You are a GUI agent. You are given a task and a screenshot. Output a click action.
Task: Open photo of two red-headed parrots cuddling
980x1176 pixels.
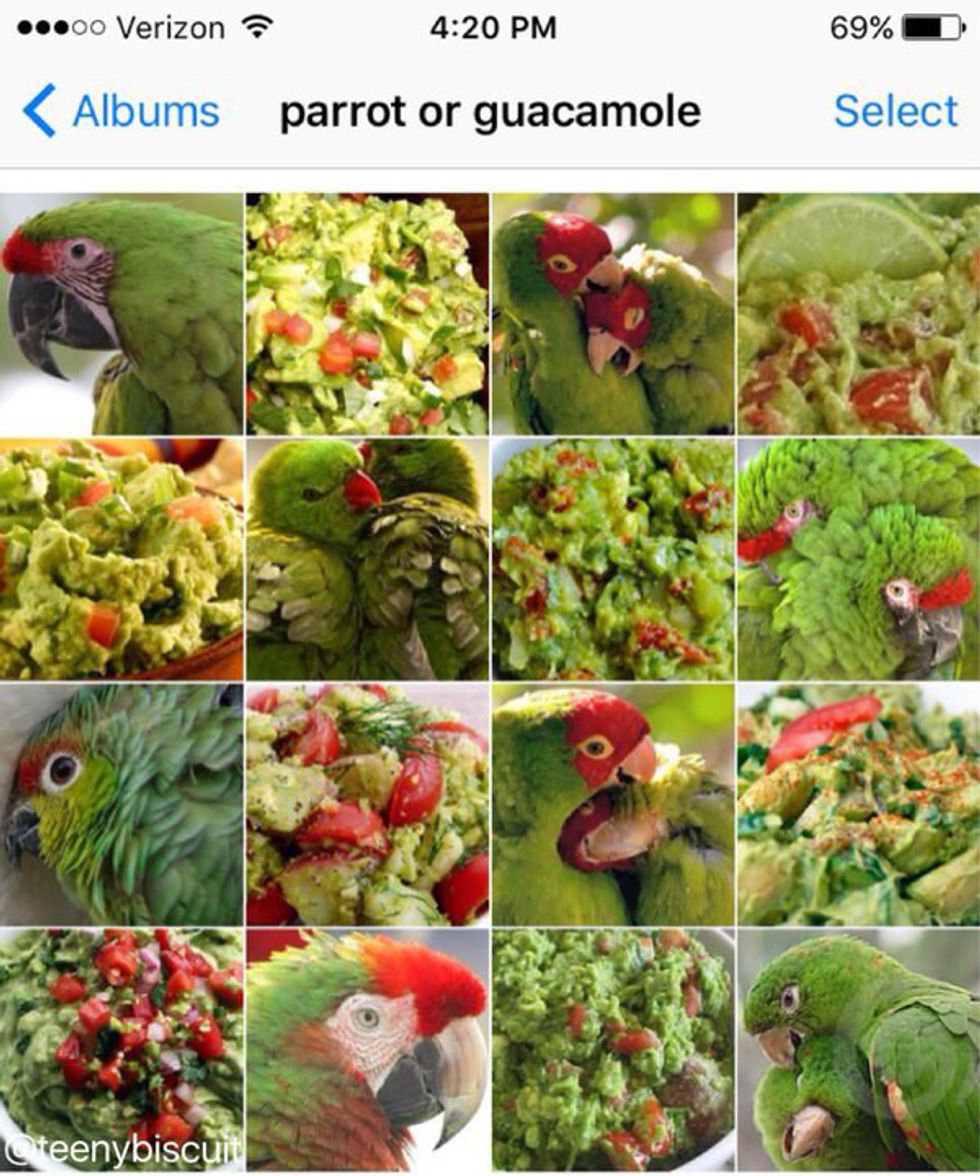click(x=612, y=313)
